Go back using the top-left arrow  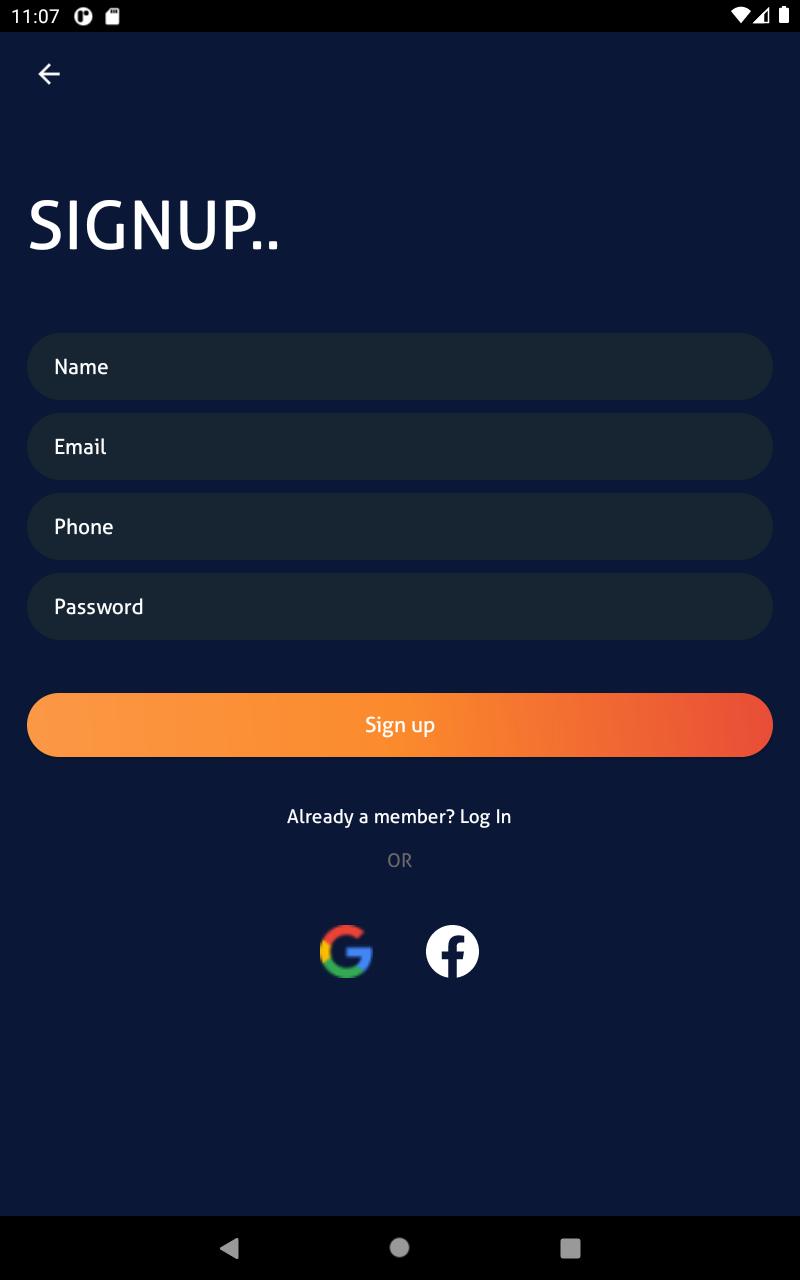point(49,74)
